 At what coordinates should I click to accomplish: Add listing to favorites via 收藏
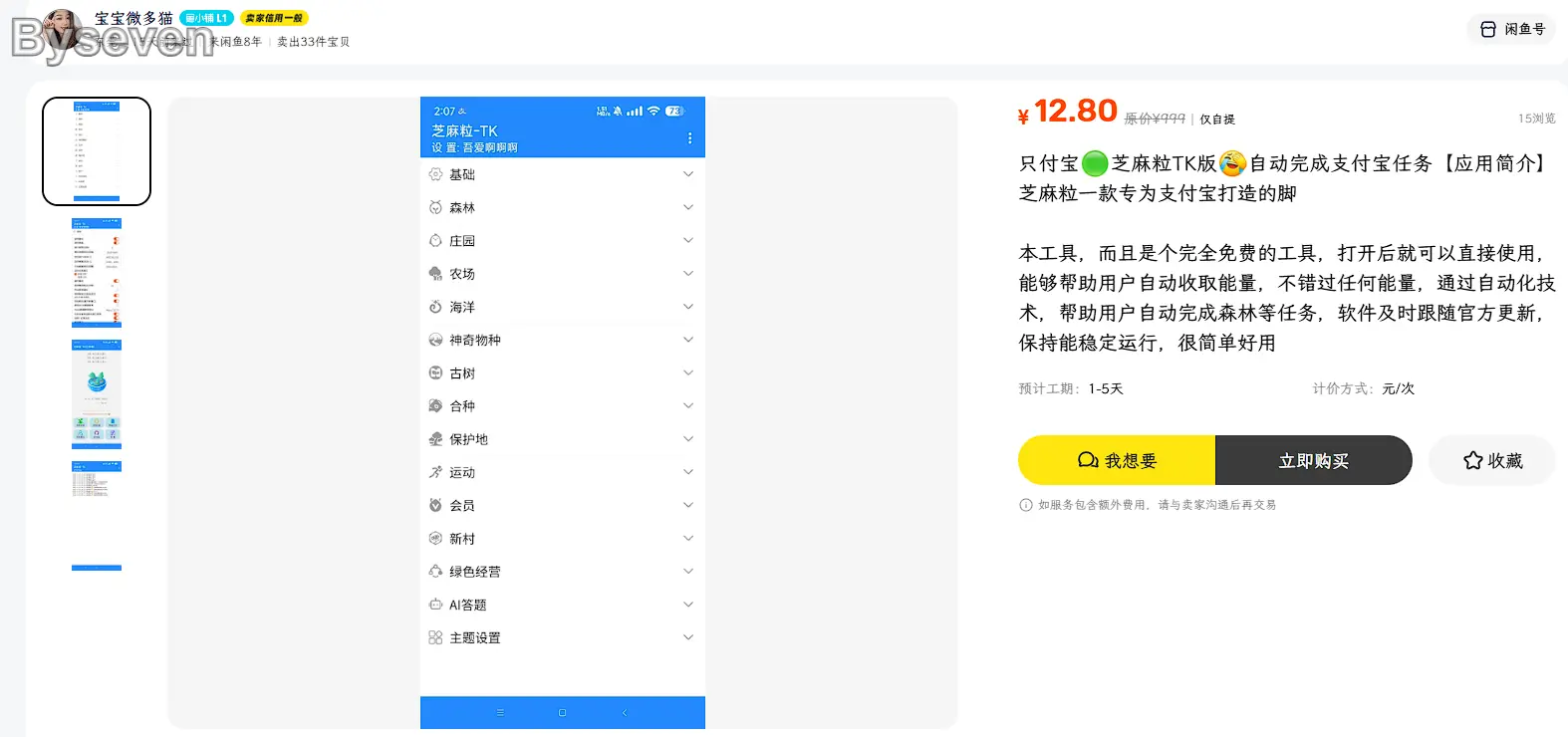1491,460
